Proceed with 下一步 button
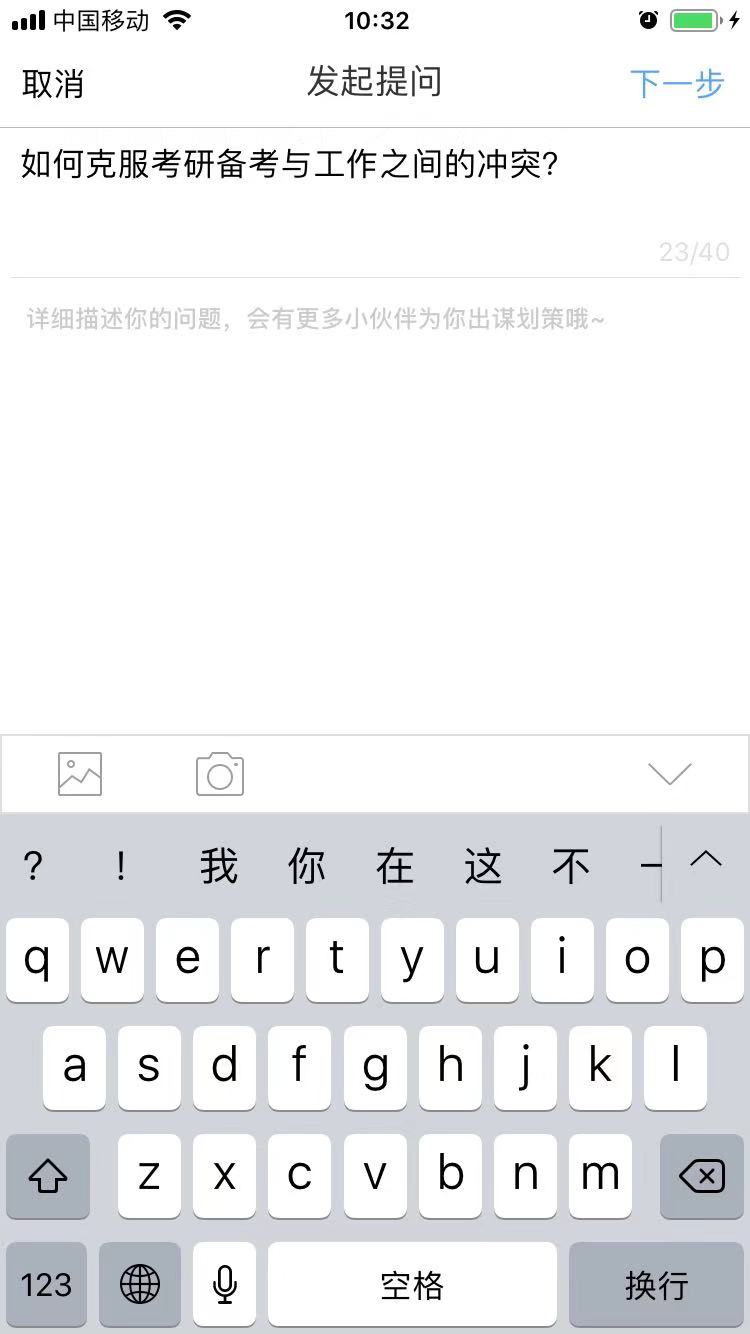The width and height of the screenshot is (750, 1334). coord(677,84)
